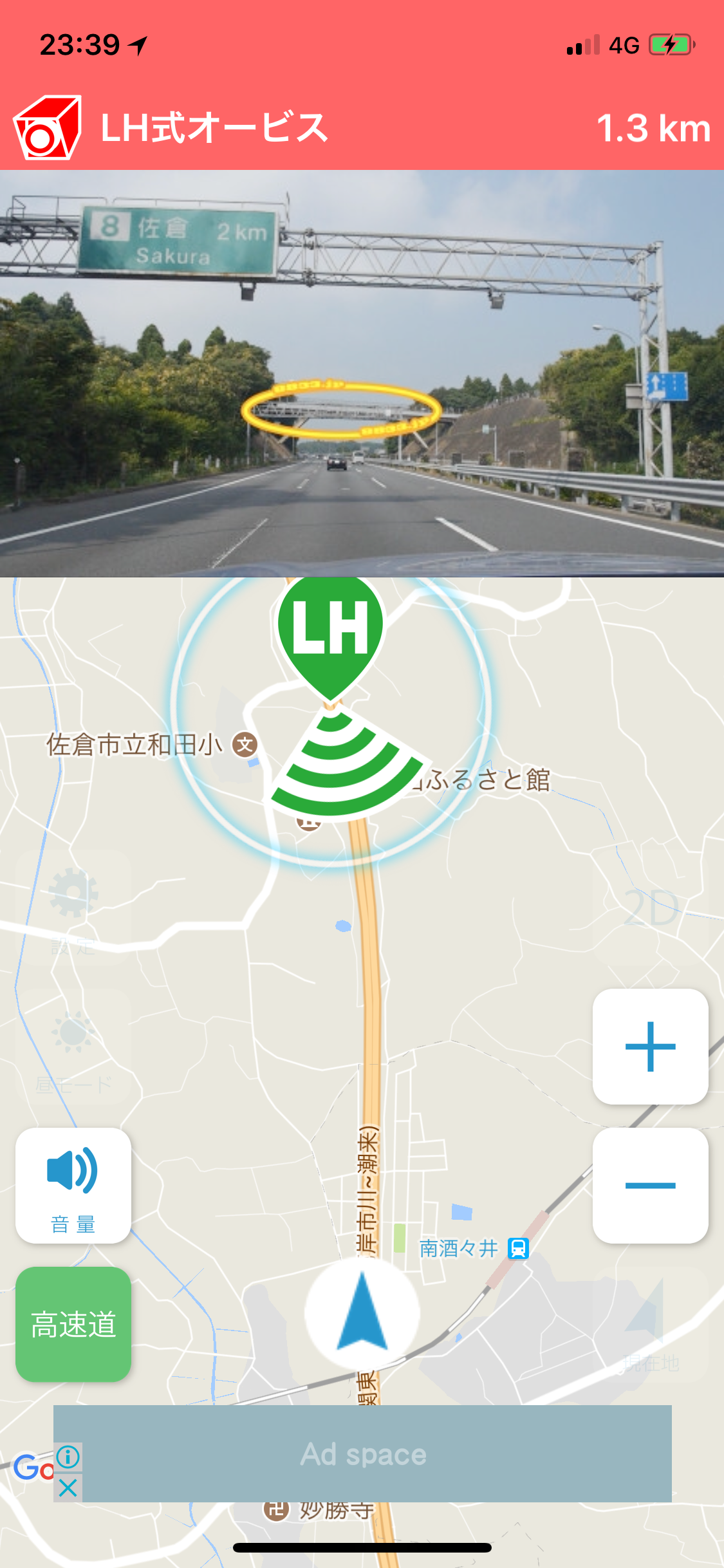Zoom out the map with minus button
Image resolution: width=724 pixels, height=1568 pixels.
coord(650,1186)
